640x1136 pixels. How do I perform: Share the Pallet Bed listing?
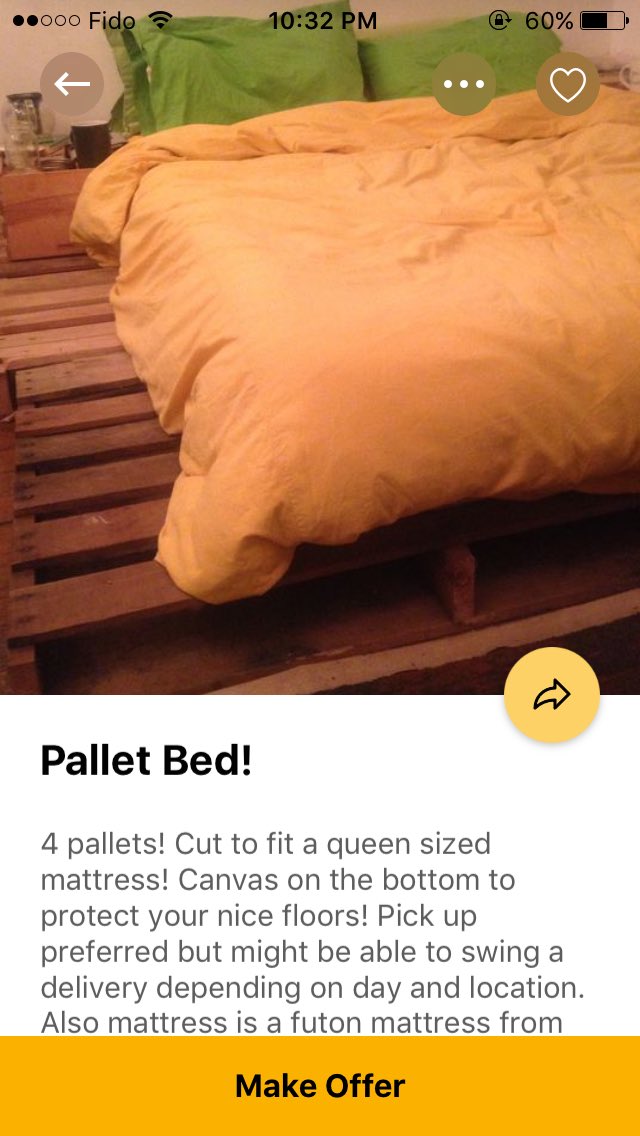point(552,695)
